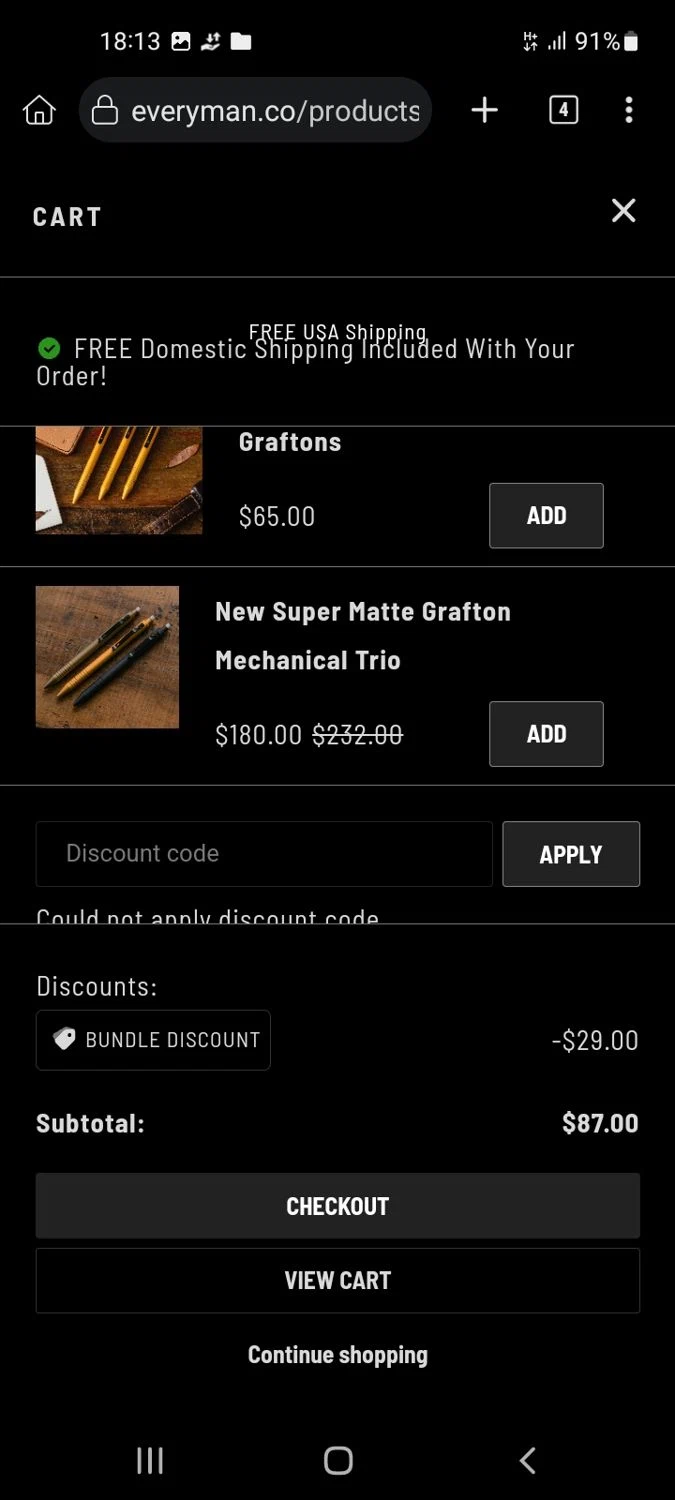Focus the Discount code field
The height and width of the screenshot is (1500, 675).
[x=264, y=854]
